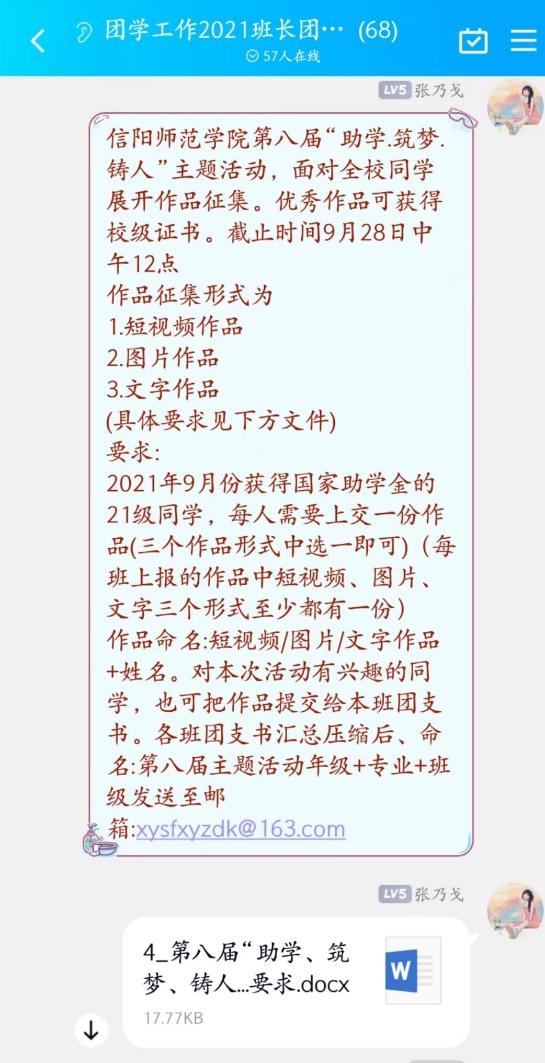Open the group calendar check icon
Screen dimensions: 545x1063
473,41
